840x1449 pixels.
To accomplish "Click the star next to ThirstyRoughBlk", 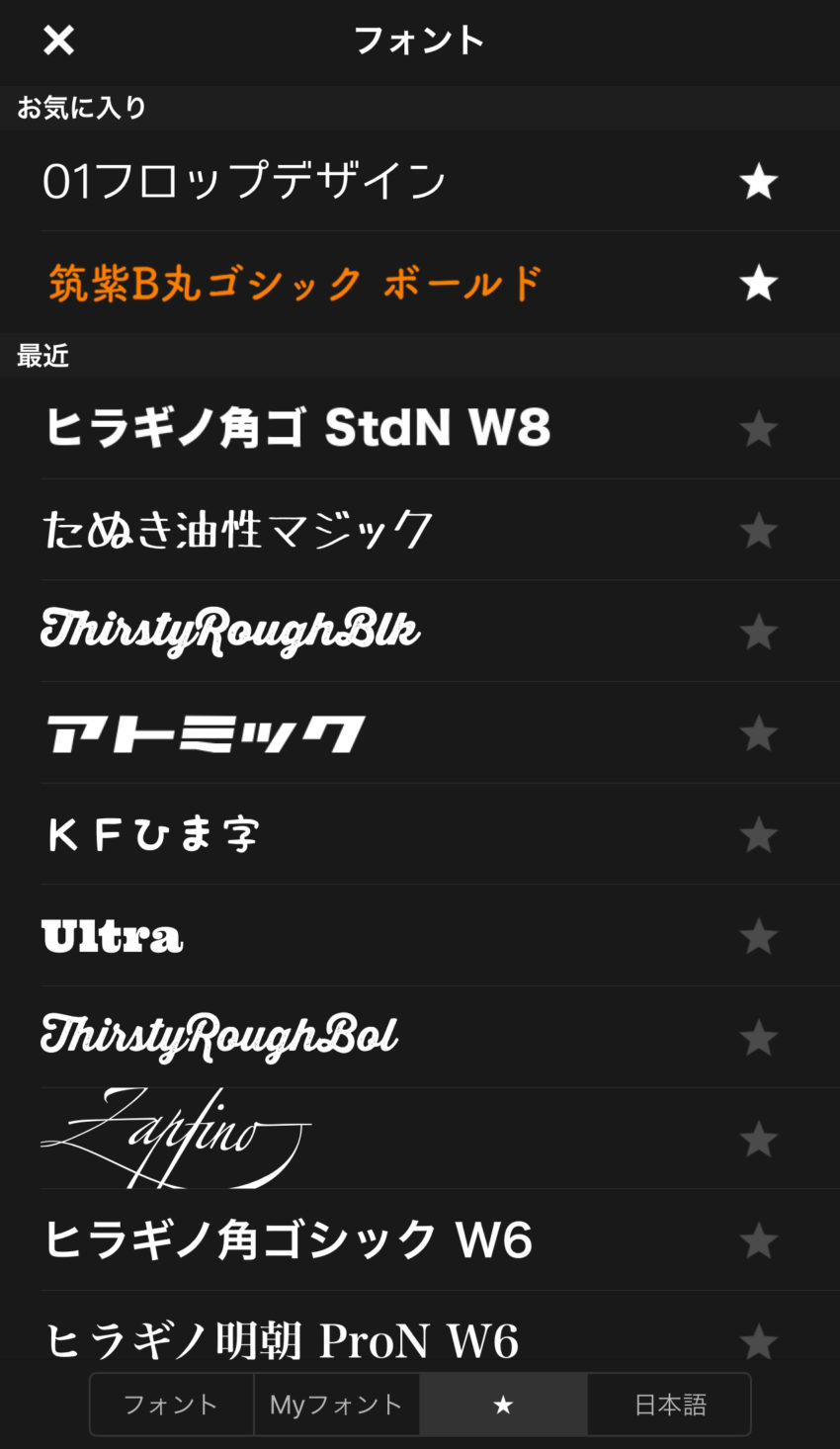I will tap(758, 632).
